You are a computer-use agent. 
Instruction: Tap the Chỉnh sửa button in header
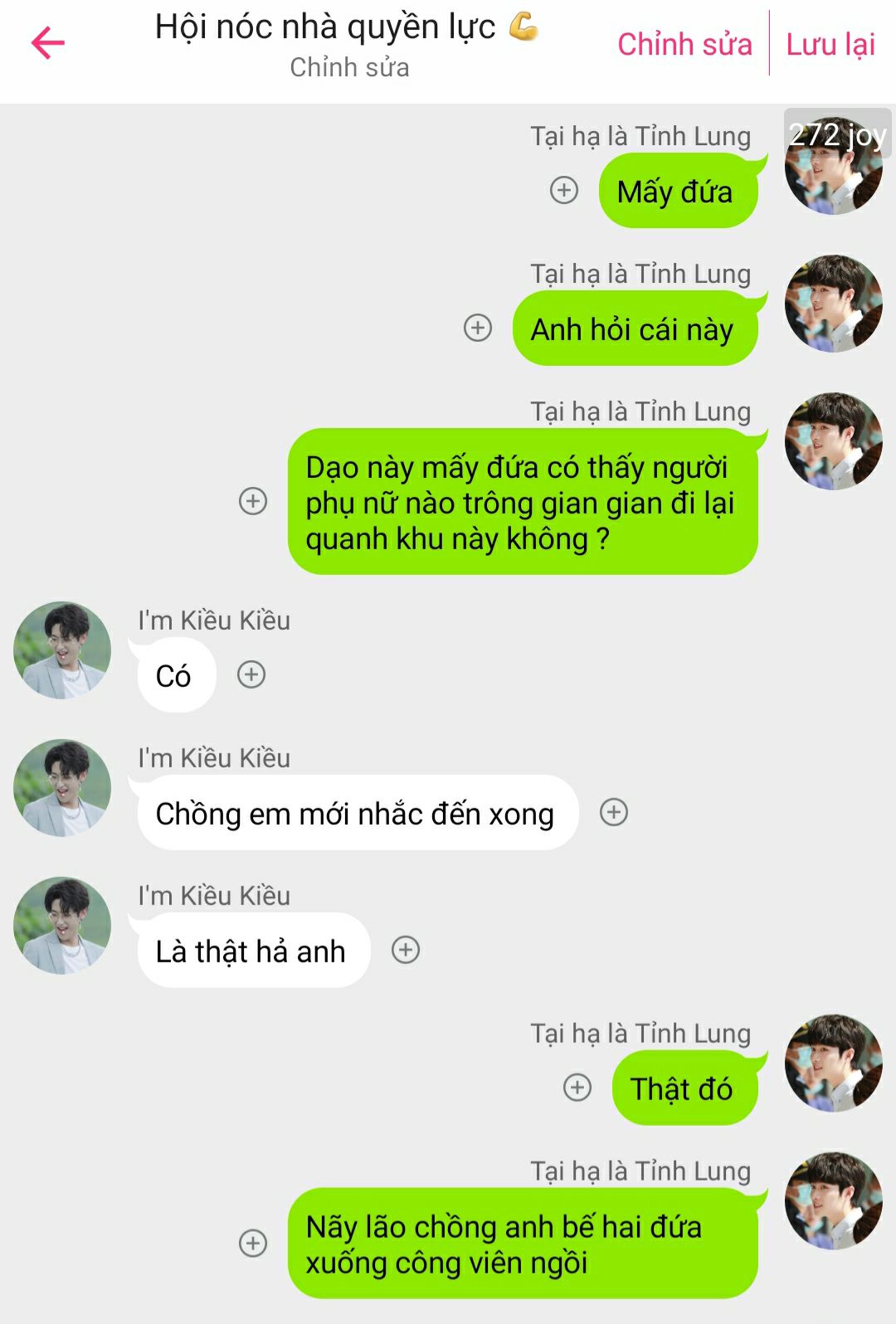click(x=684, y=44)
